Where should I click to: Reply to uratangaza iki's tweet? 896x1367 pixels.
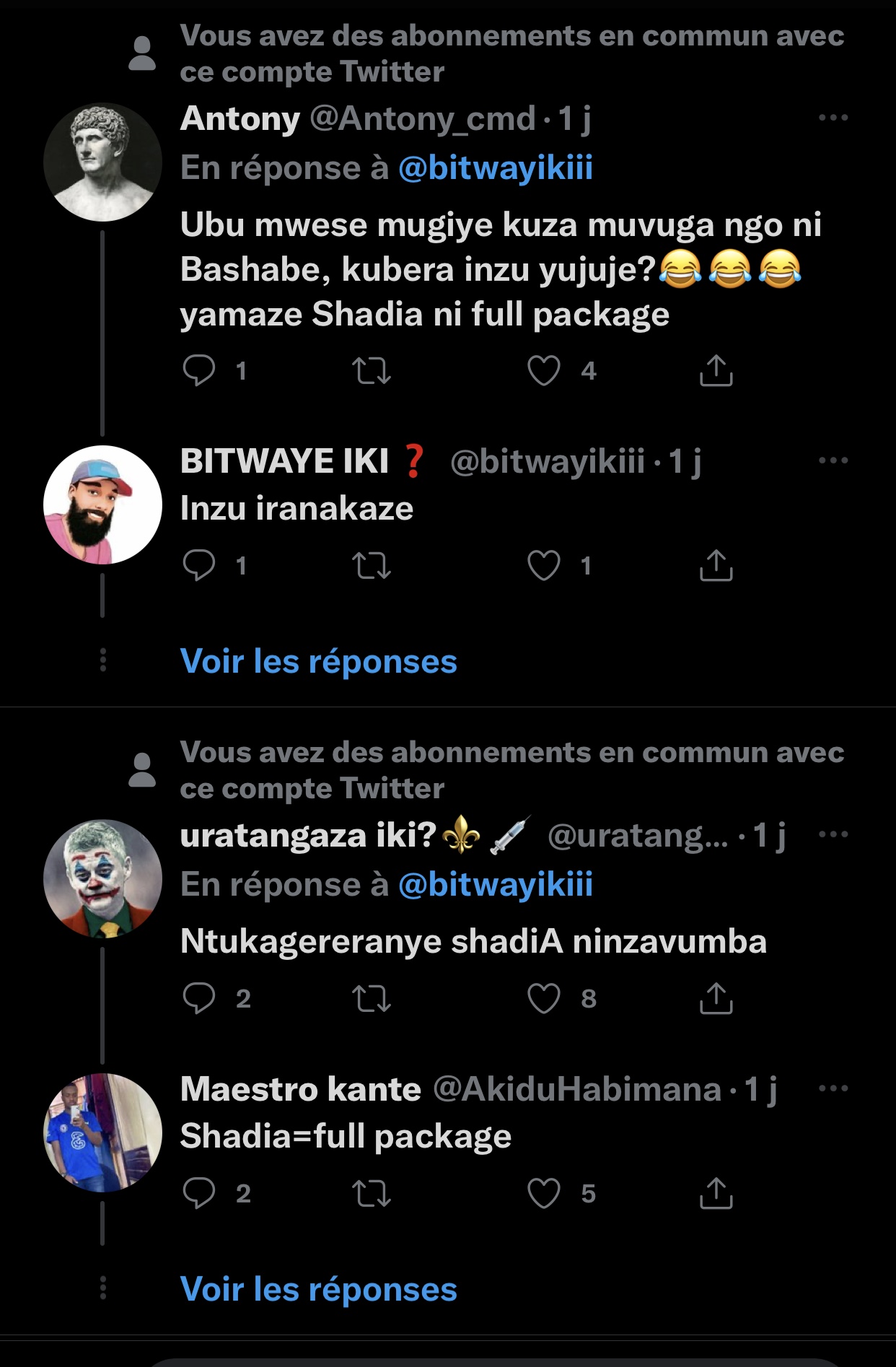pos(199,999)
